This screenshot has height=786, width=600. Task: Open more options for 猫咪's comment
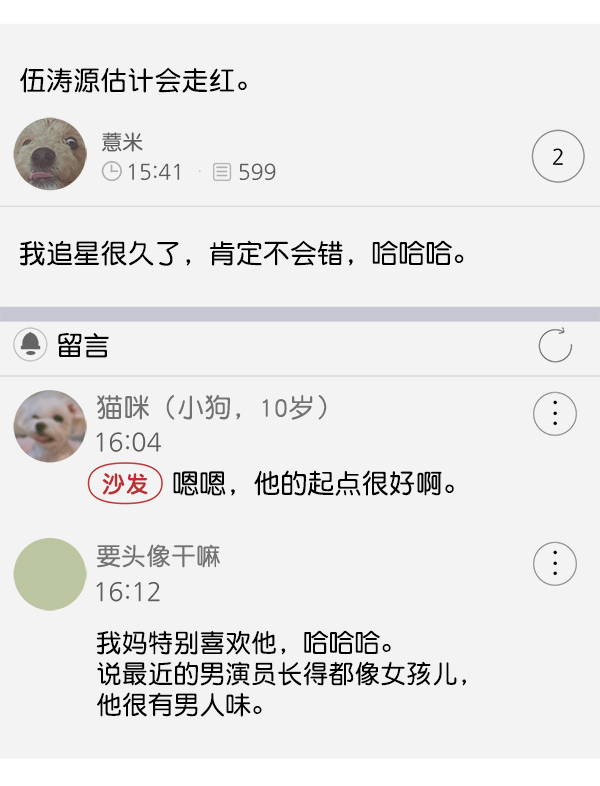tap(555, 414)
